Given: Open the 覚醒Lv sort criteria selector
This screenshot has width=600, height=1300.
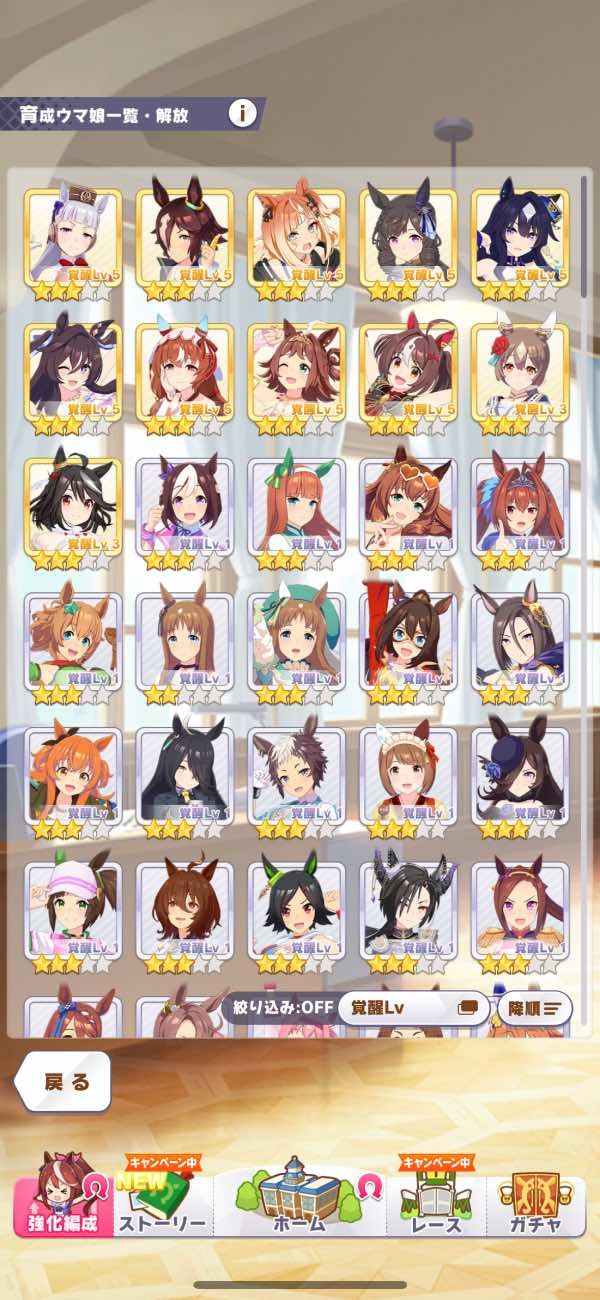Looking at the screenshot, I should [413, 1008].
